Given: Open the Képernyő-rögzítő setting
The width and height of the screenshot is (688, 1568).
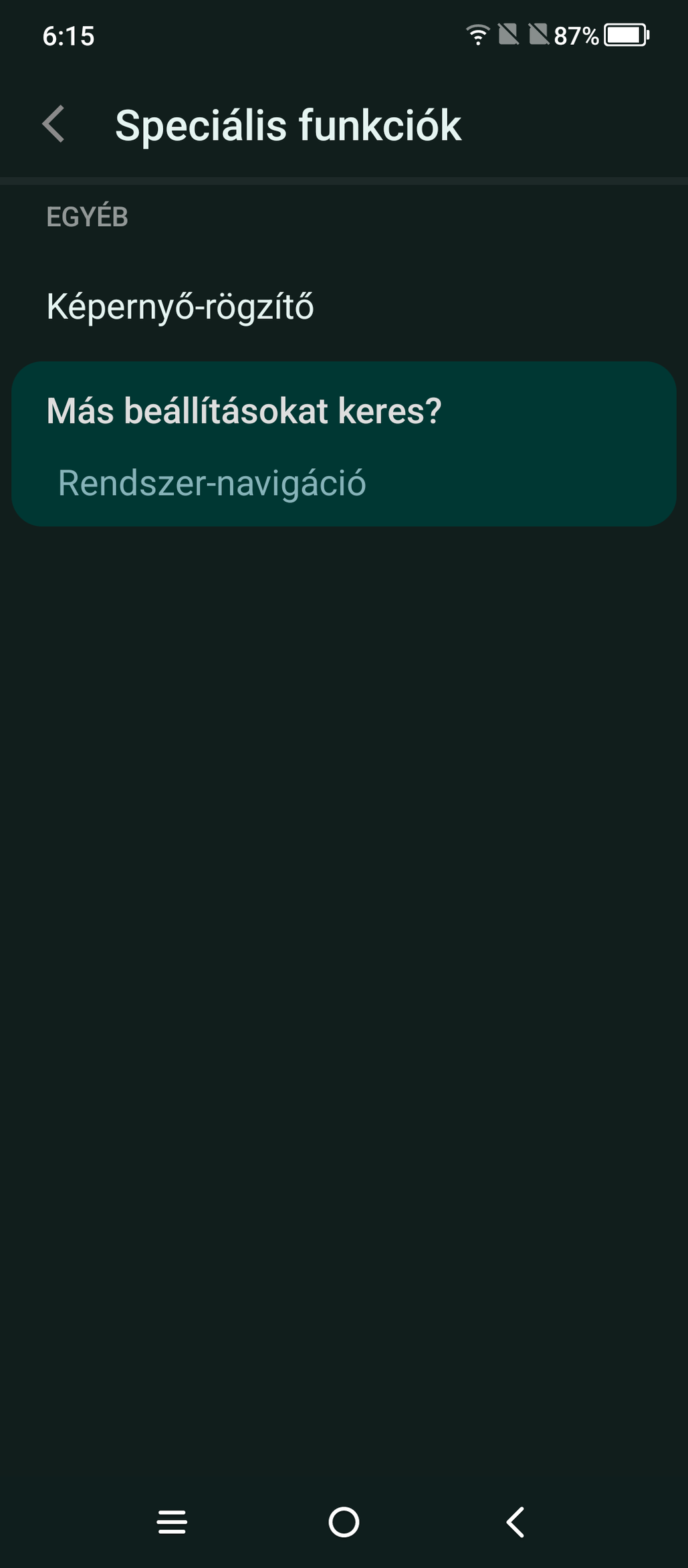Looking at the screenshot, I should tap(344, 306).
